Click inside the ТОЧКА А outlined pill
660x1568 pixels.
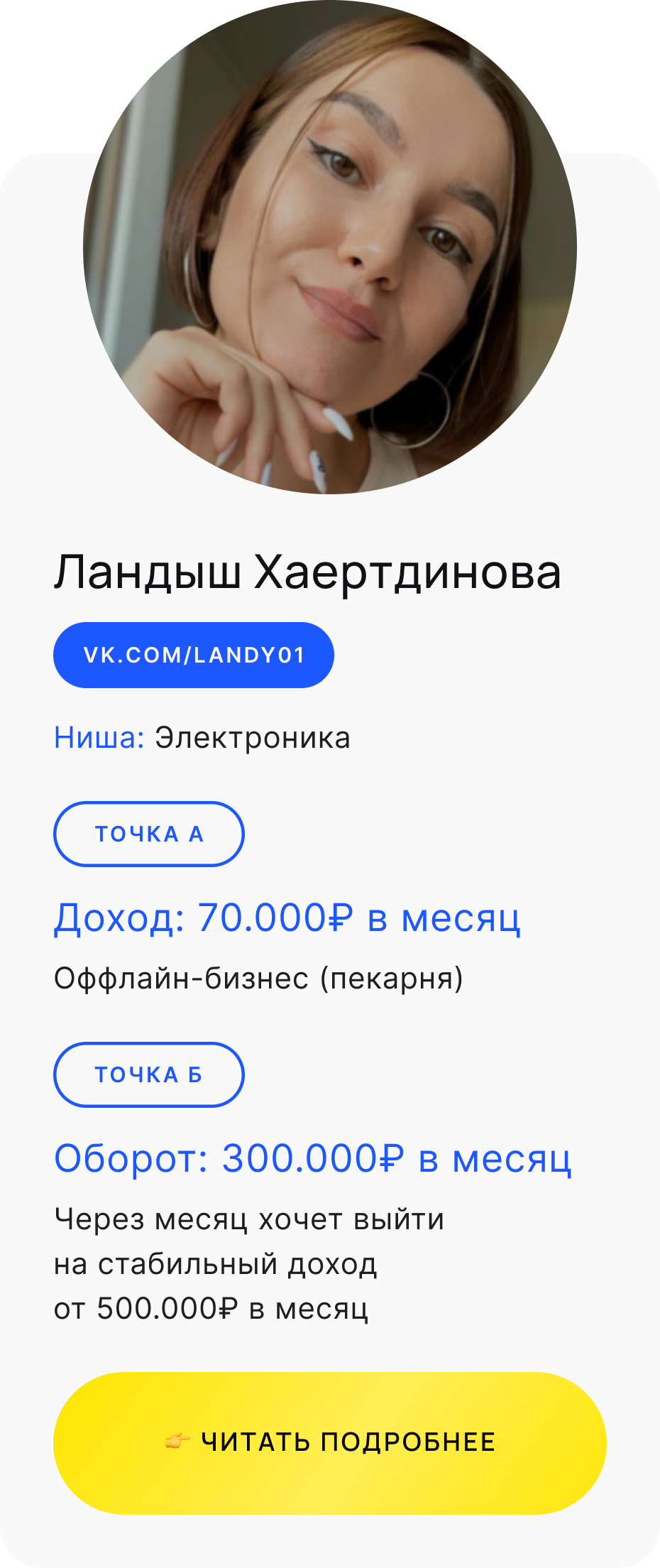pyautogui.click(x=148, y=834)
